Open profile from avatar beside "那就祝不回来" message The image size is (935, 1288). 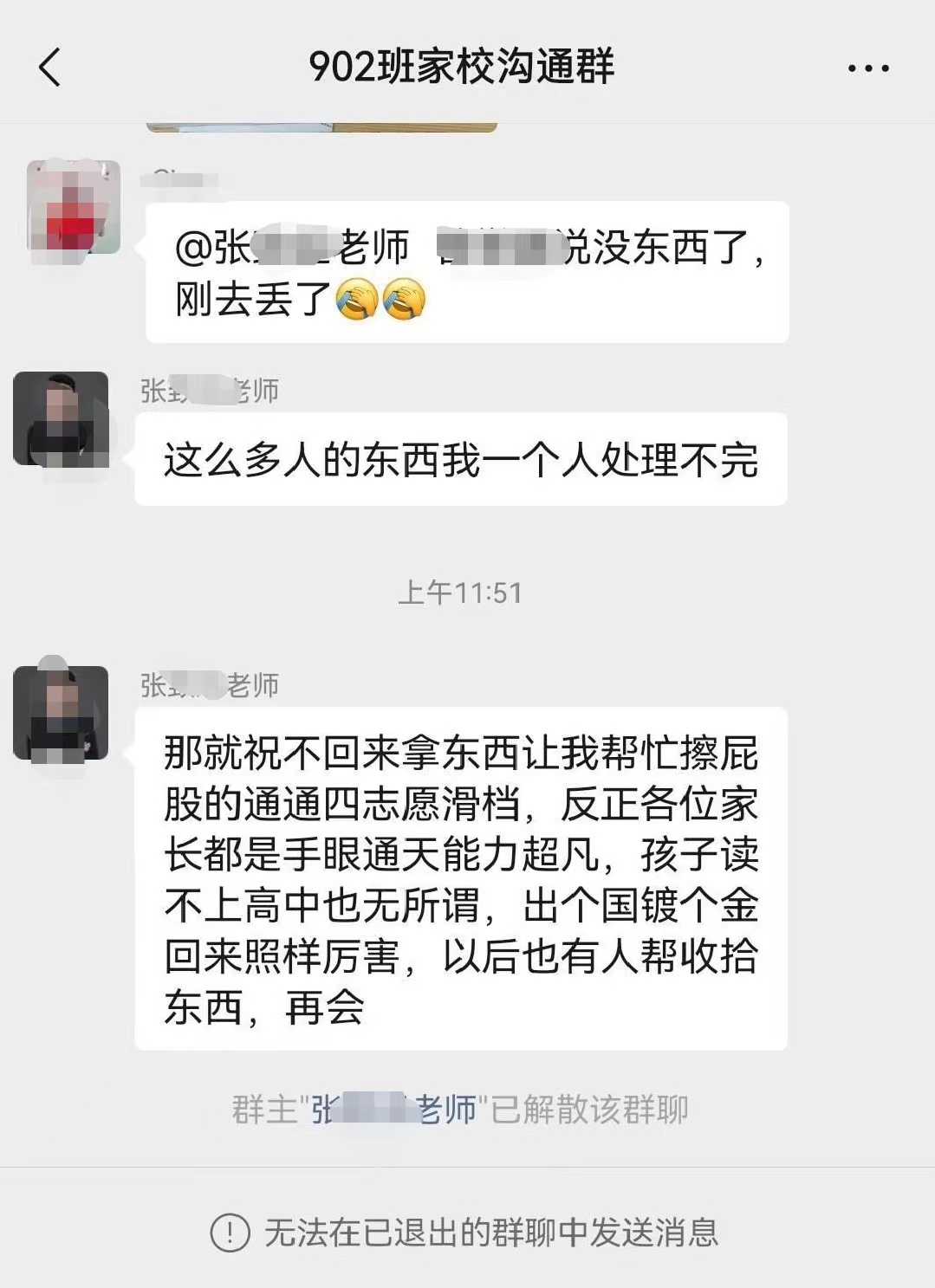(61, 713)
